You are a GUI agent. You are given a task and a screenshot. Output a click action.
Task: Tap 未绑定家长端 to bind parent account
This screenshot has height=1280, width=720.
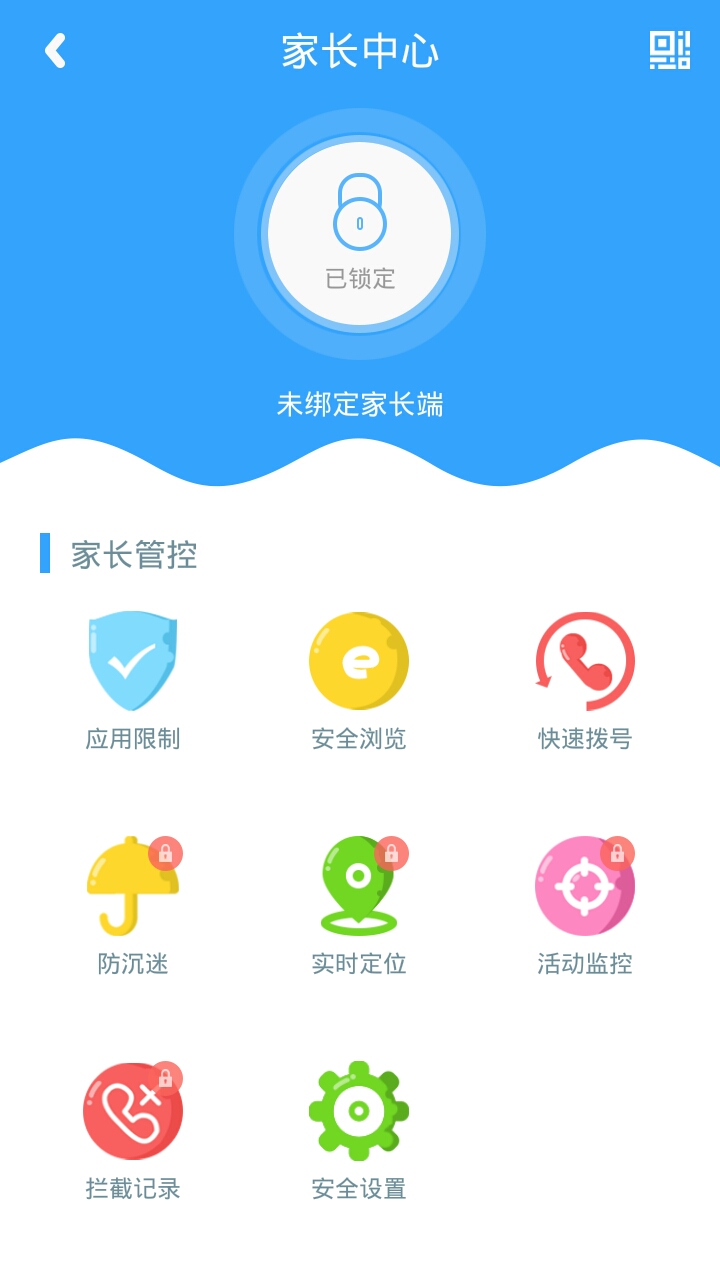[x=360, y=404]
